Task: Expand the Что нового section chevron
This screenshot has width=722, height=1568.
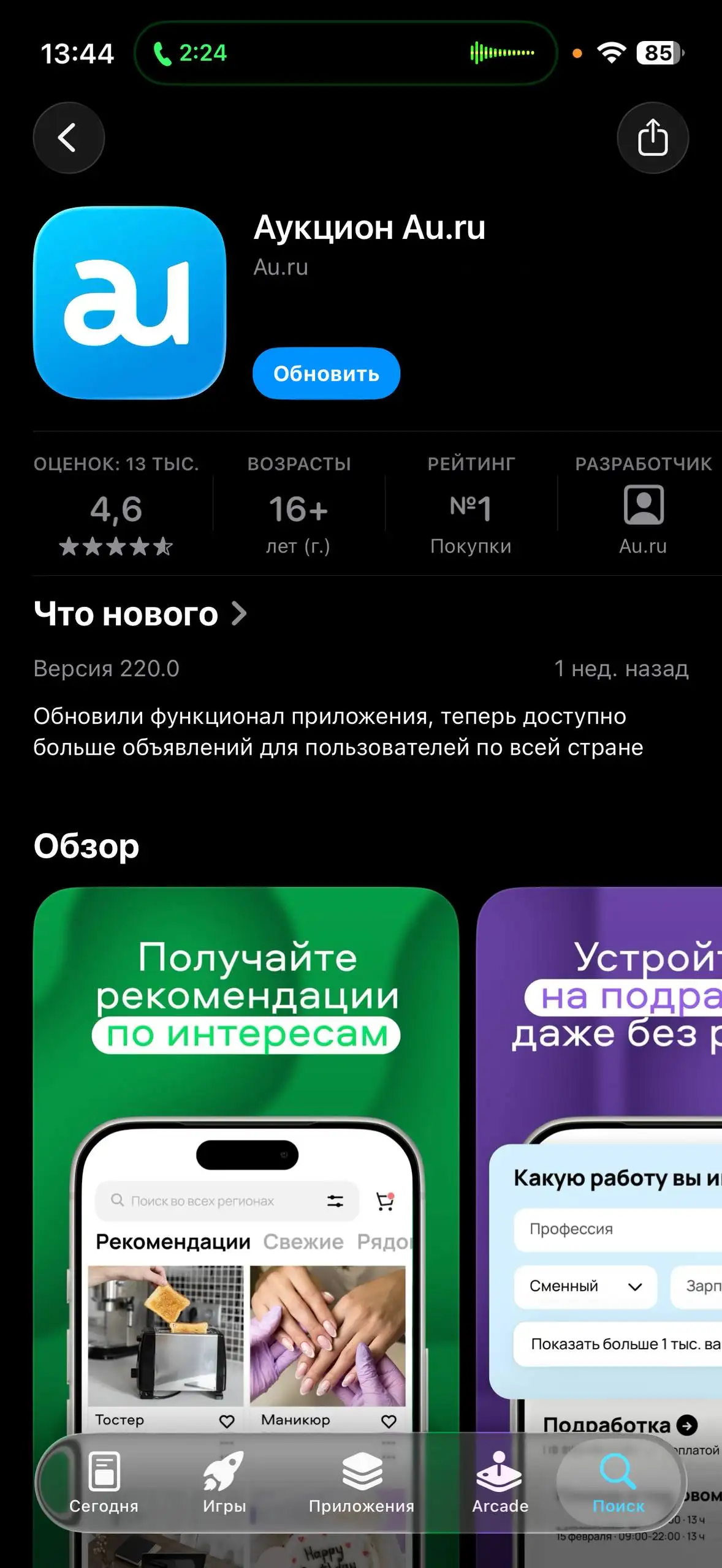Action: [x=239, y=613]
